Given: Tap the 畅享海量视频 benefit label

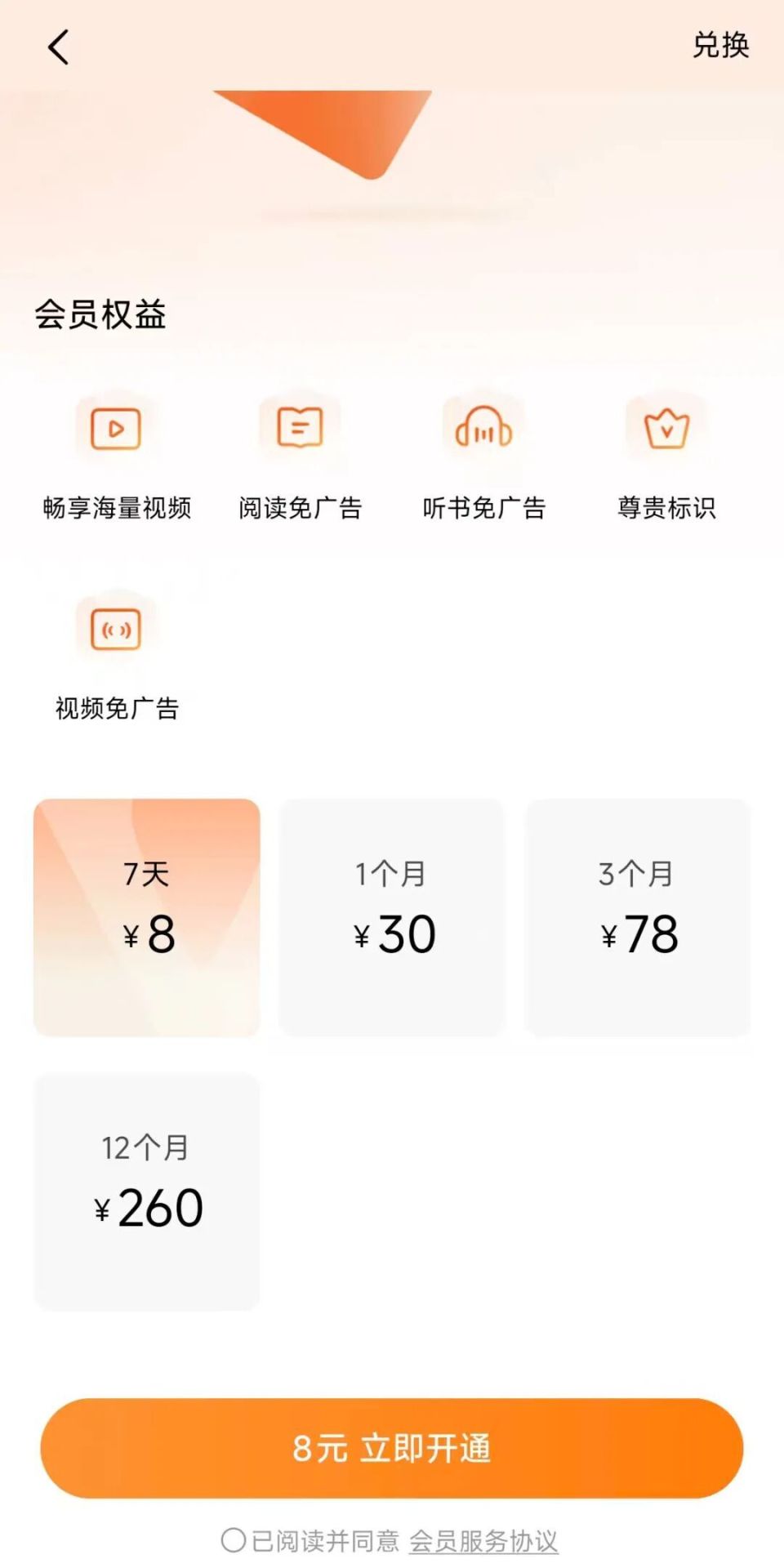Looking at the screenshot, I should (118, 507).
